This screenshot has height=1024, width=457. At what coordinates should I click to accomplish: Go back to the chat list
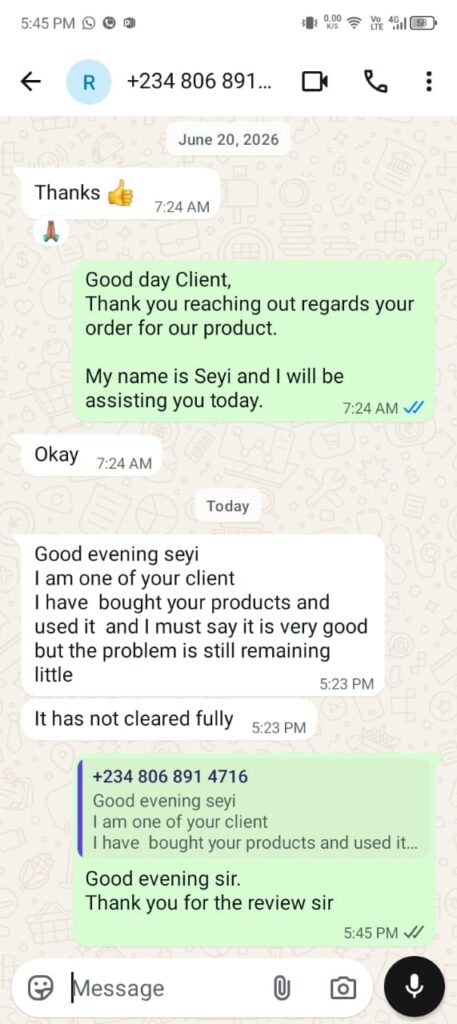pos(31,82)
